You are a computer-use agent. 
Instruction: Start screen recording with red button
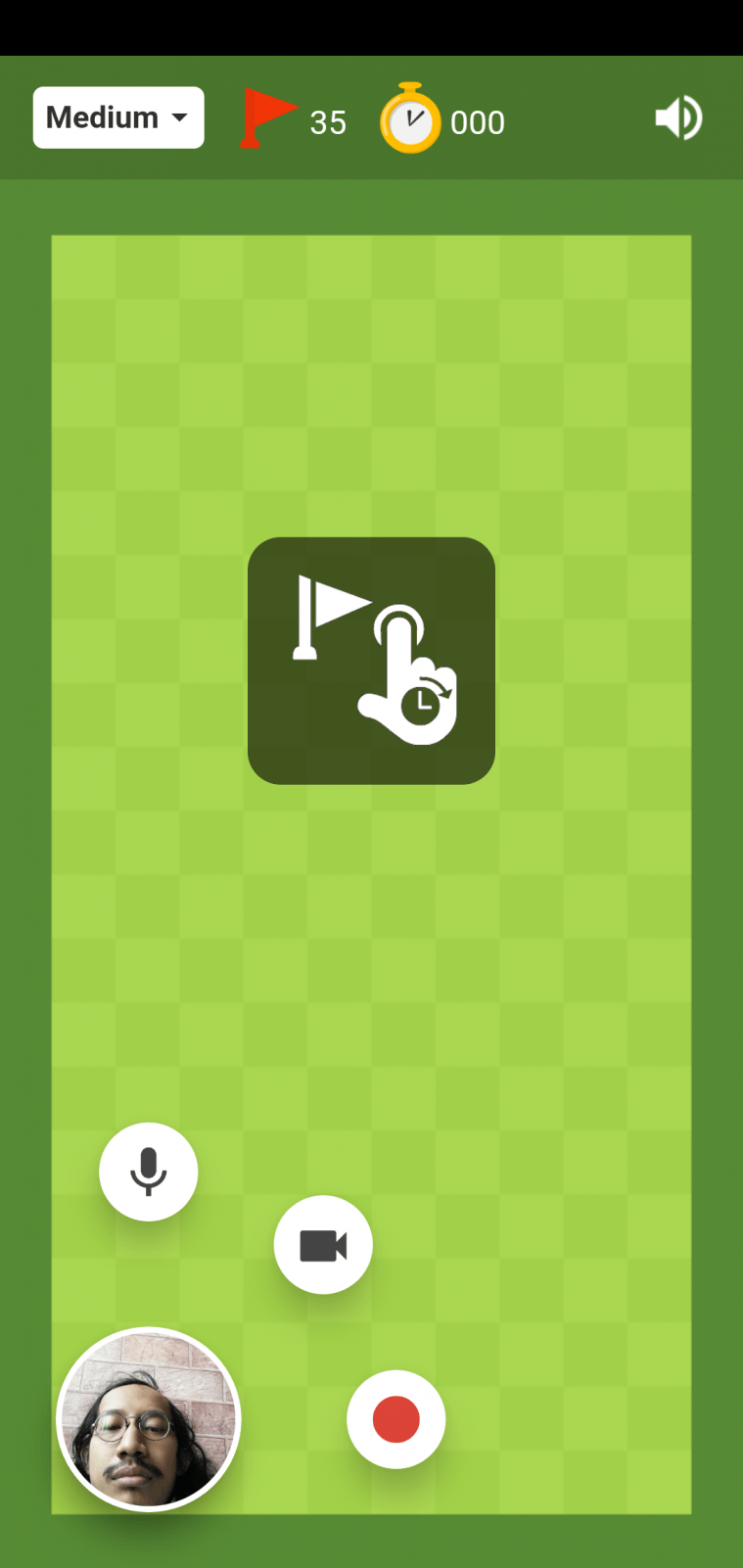point(396,1419)
